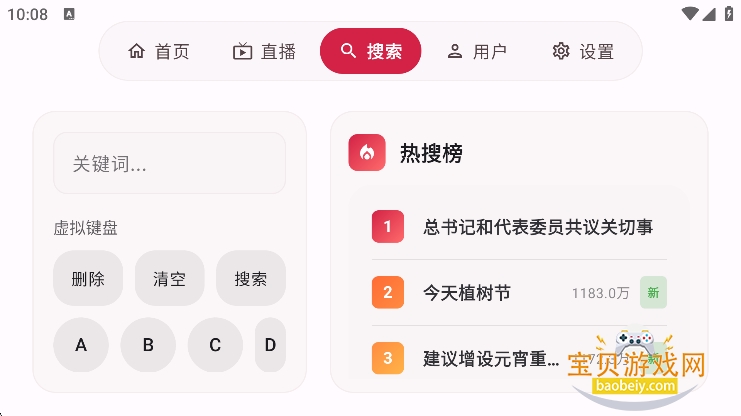Open the 直播 tab
This screenshot has height=416, width=741.
pyautogui.click(x=264, y=52)
